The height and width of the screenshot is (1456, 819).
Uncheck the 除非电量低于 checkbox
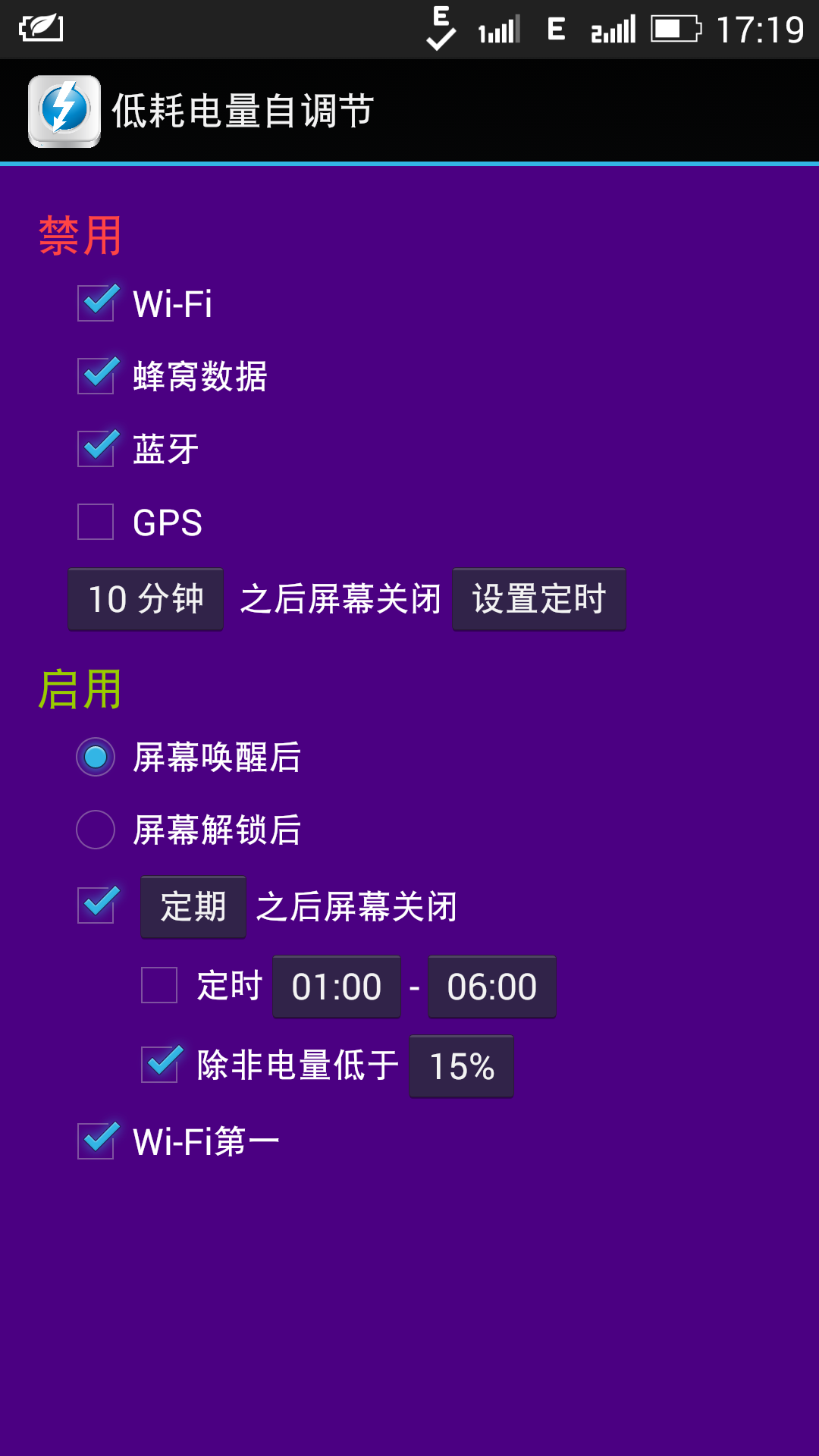click(160, 1065)
